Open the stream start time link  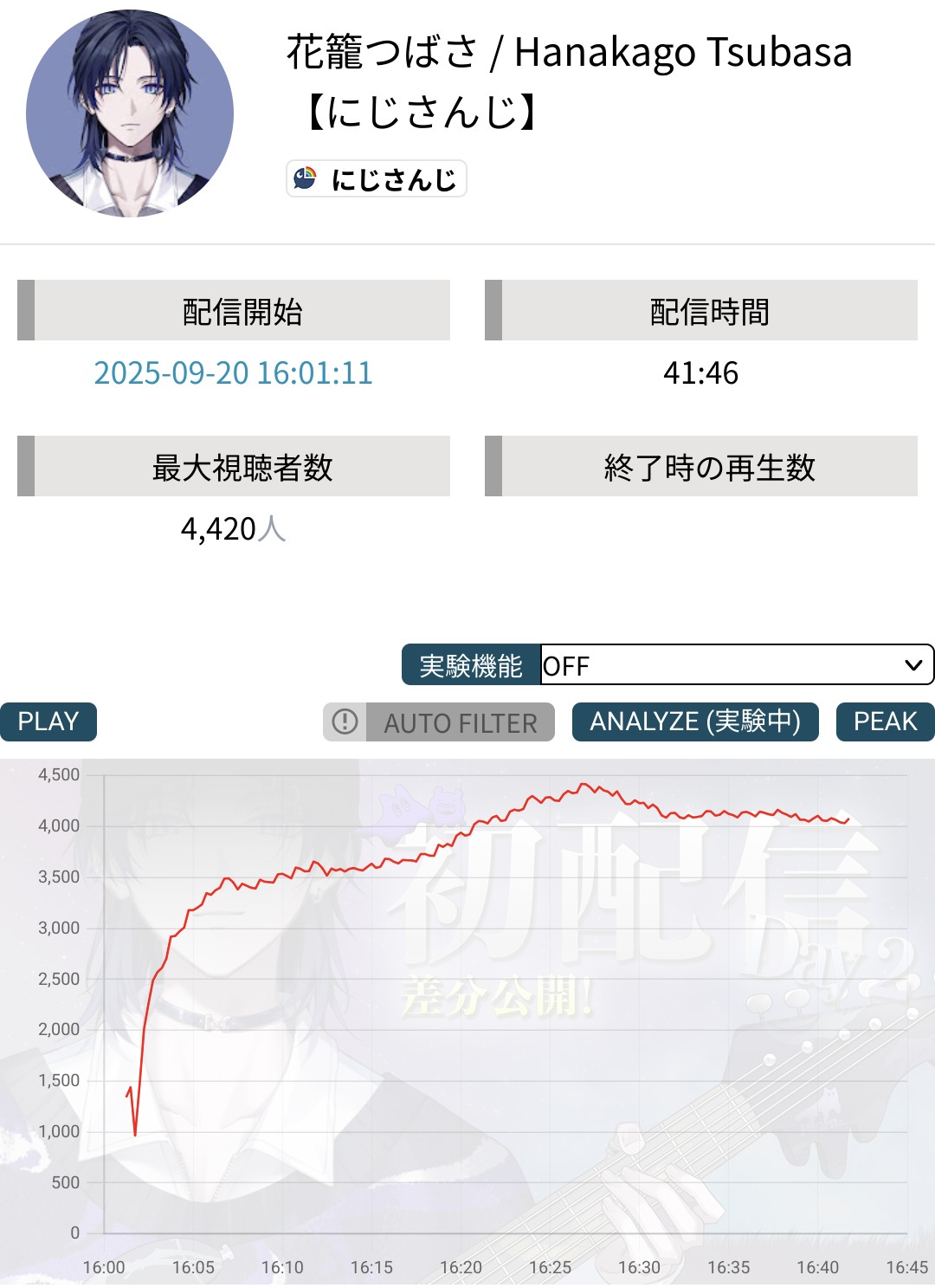[x=233, y=372]
